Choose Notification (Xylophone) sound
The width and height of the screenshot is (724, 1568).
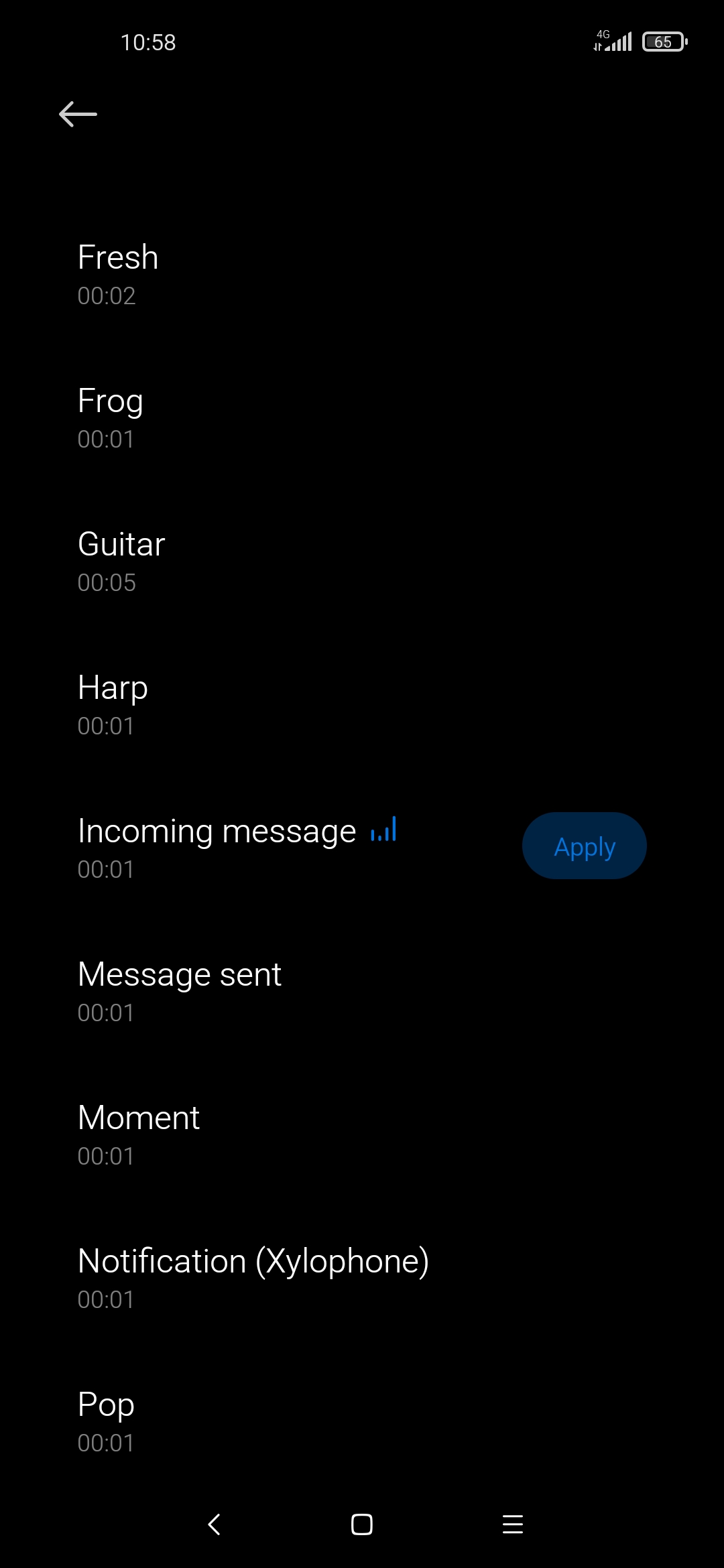point(362,1279)
